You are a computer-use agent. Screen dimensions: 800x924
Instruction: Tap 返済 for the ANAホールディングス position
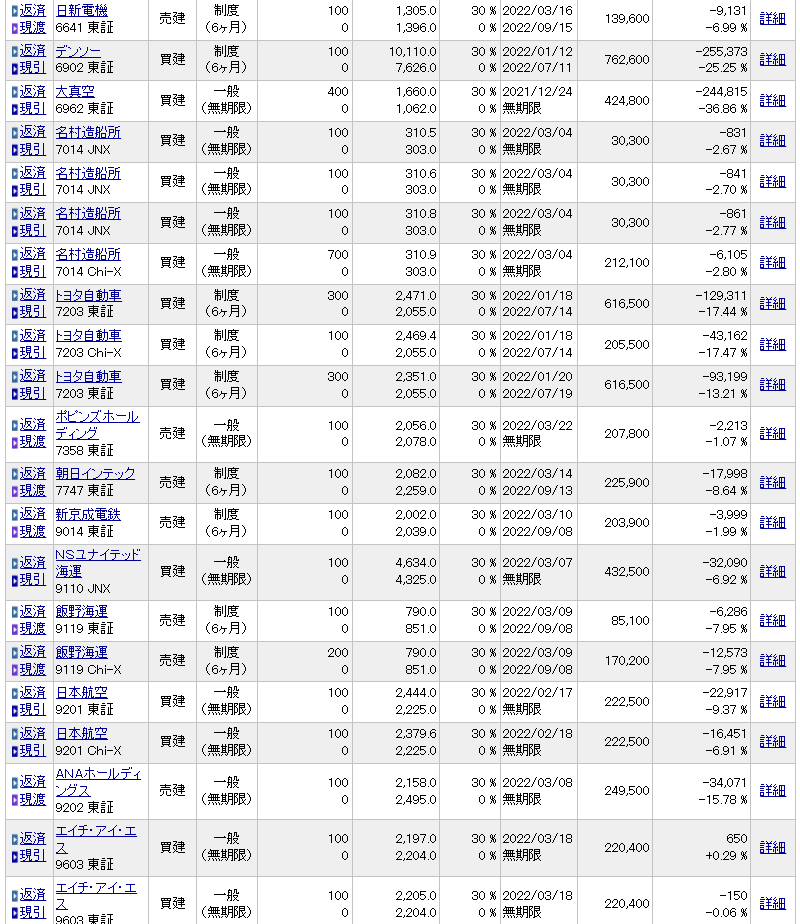point(33,781)
